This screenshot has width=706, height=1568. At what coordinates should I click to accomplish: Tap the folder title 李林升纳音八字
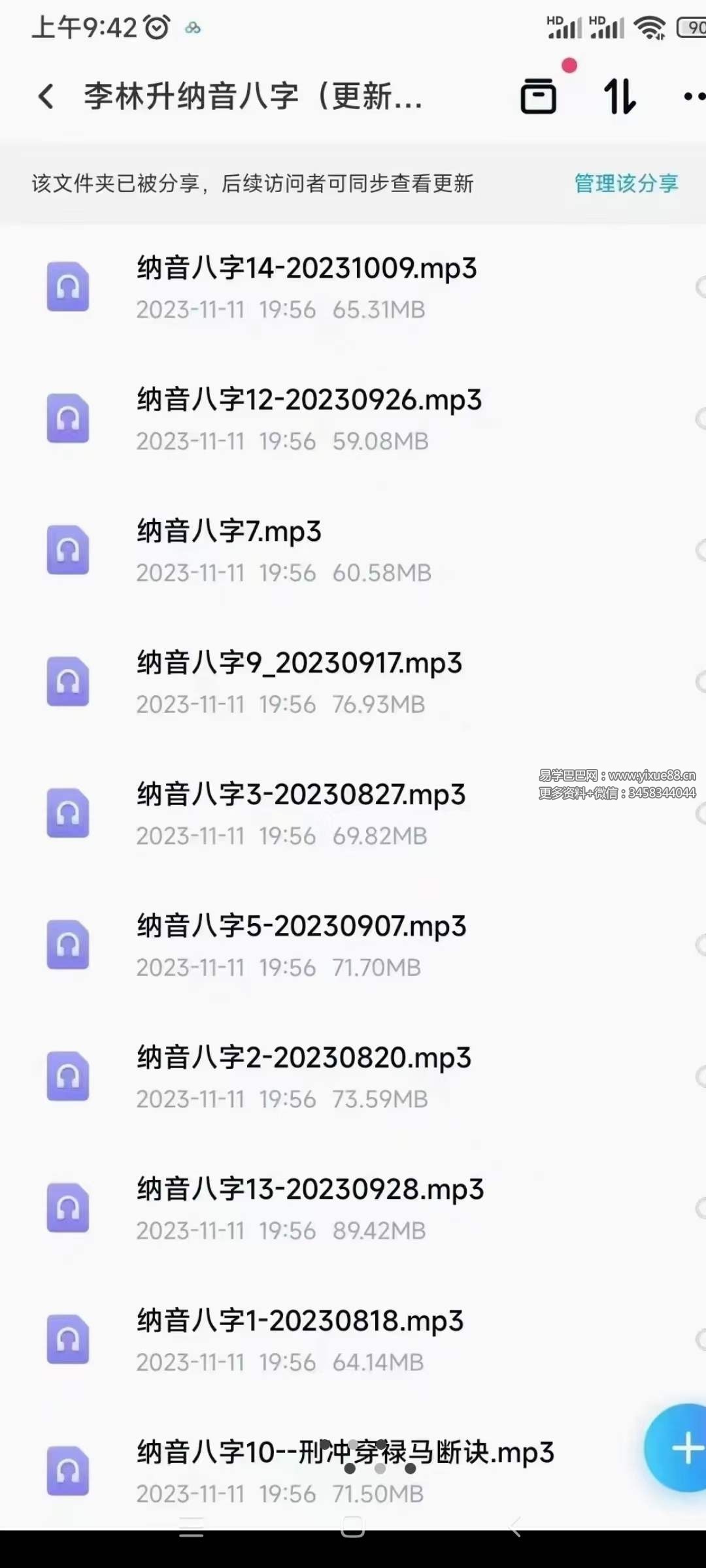tap(251, 97)
